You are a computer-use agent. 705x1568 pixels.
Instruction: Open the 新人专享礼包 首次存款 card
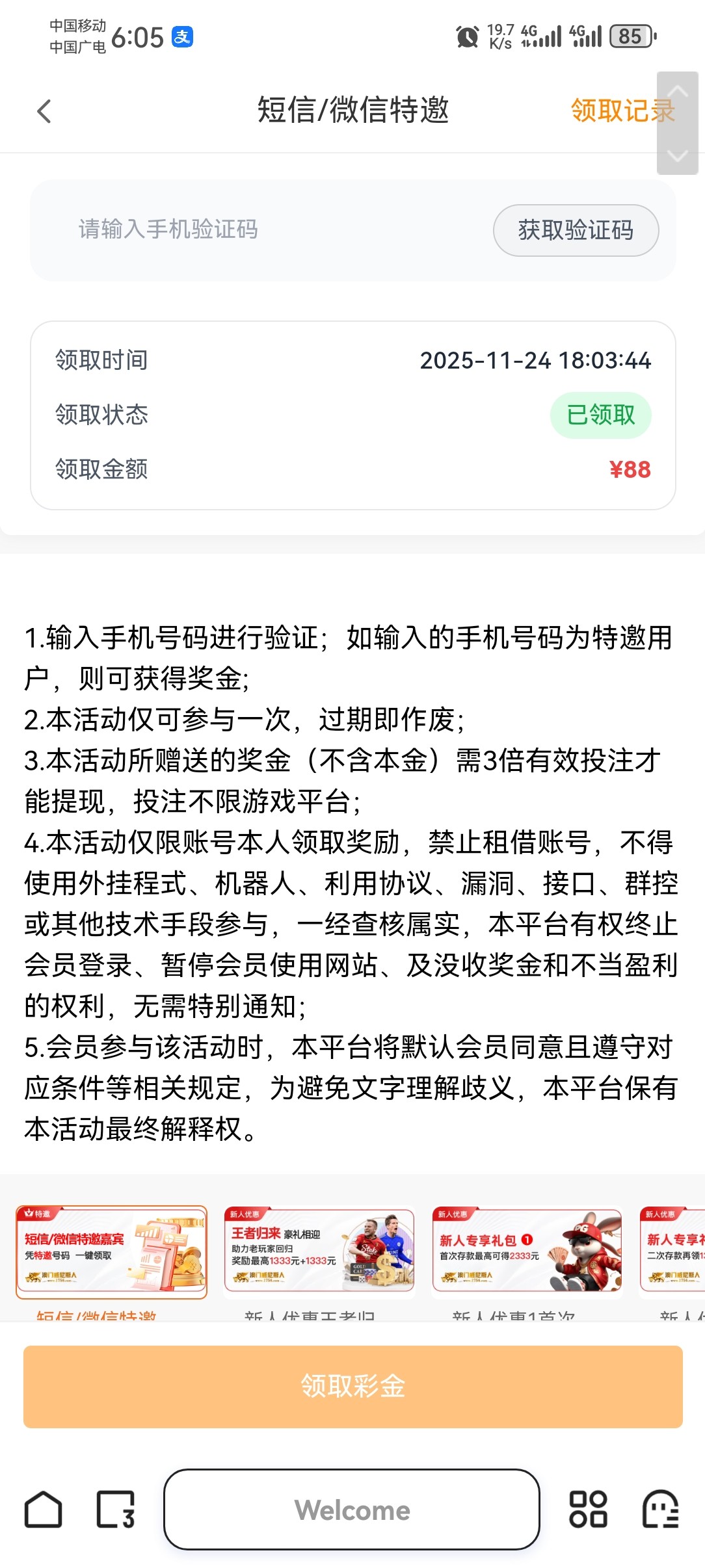click(x=527, y=1252)
